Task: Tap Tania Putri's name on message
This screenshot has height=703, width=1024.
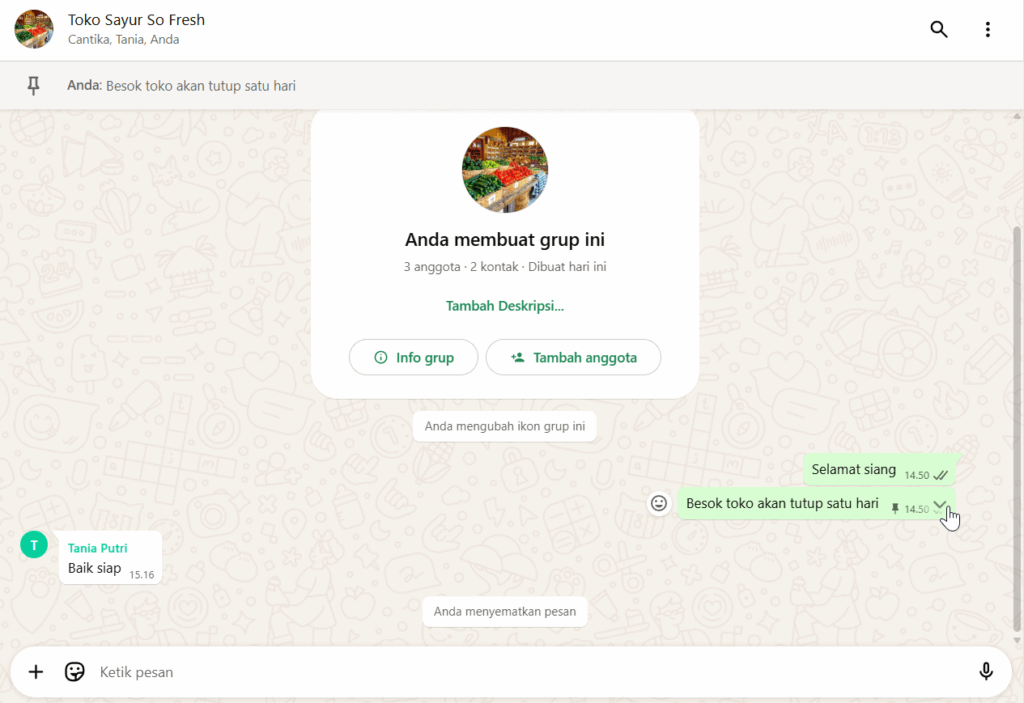Action: (97, 548)
